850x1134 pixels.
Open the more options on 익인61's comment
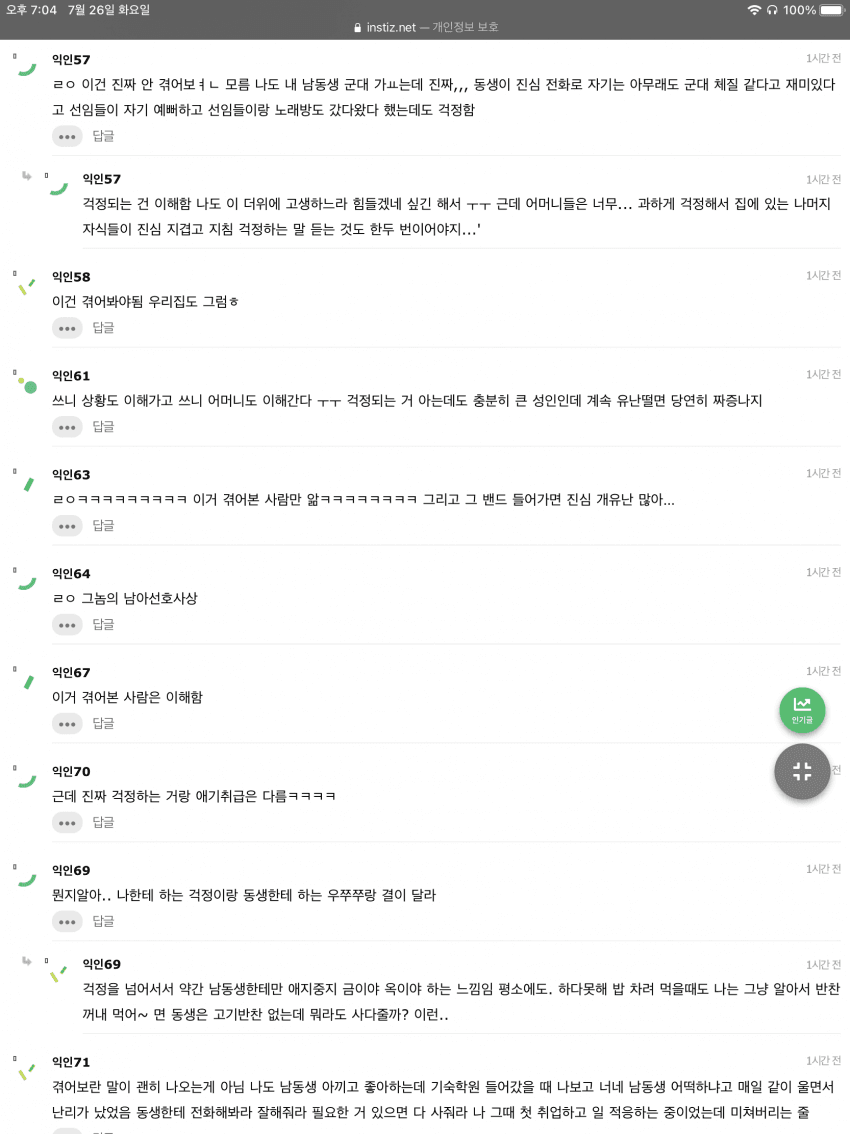point(67,426)
